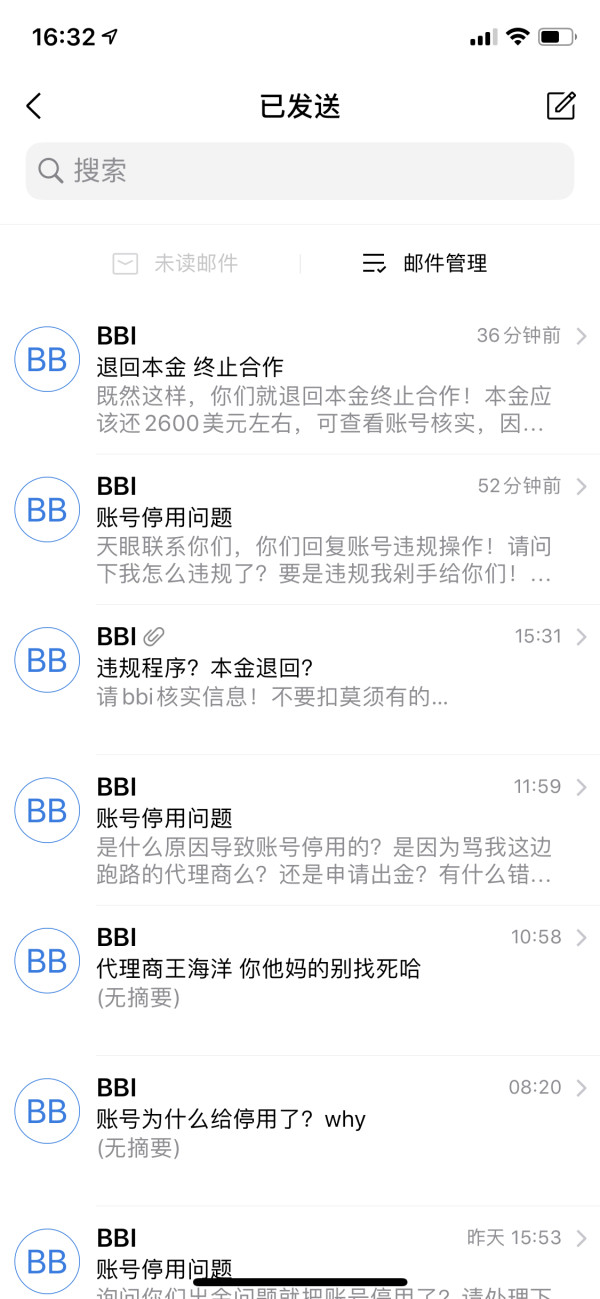This screenshot has height=1299, width=600.
Task: Open the email 退回本金 终止合作
Action: pyautogui.click(x=300, y=380)
